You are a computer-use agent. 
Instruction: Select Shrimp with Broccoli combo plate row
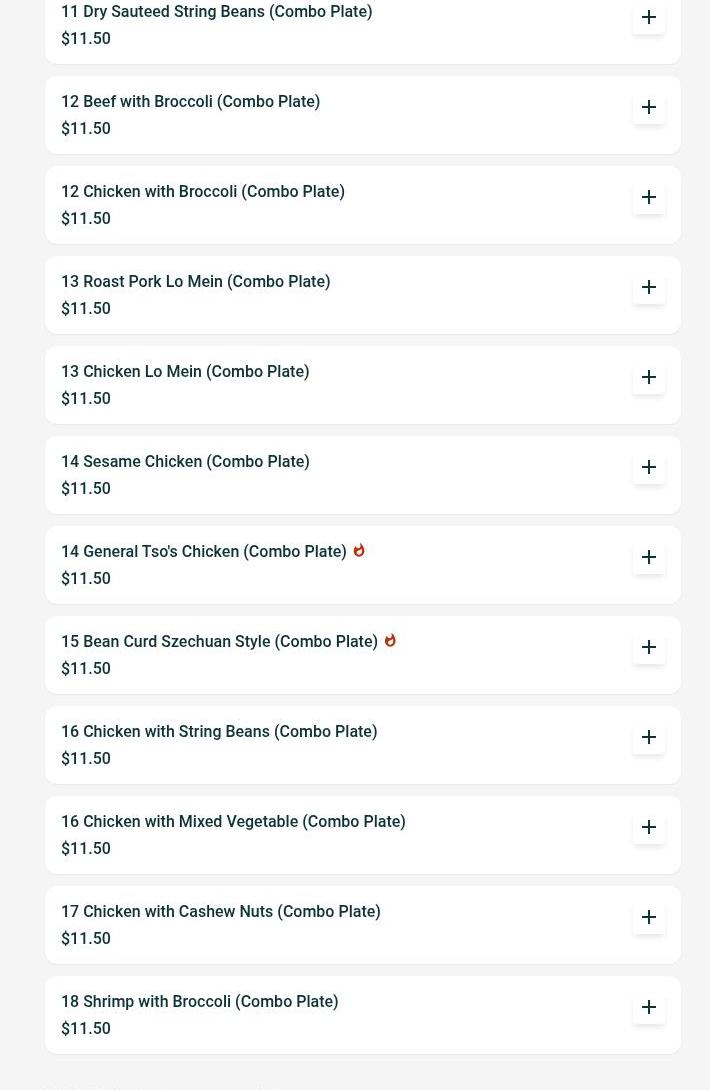click(x=200, y=1002)
